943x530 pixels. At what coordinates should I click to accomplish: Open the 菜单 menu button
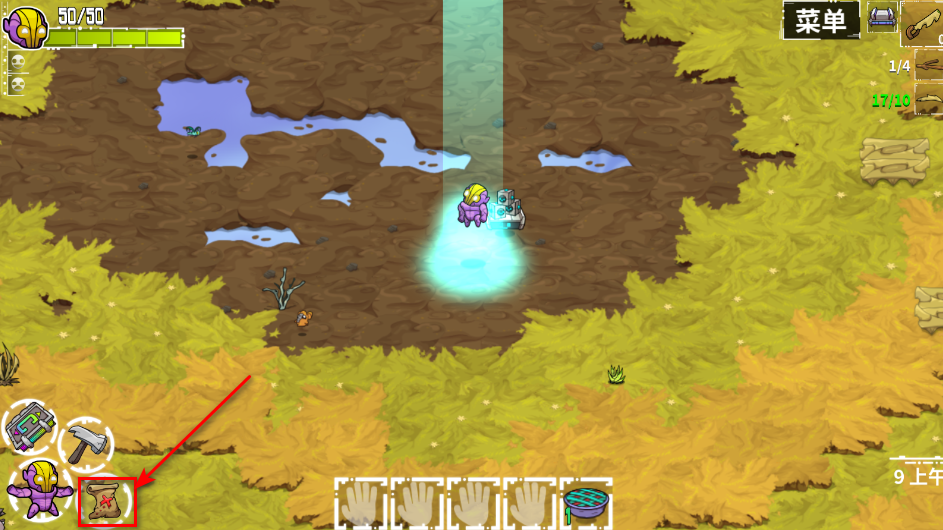[x=820, y=20]
